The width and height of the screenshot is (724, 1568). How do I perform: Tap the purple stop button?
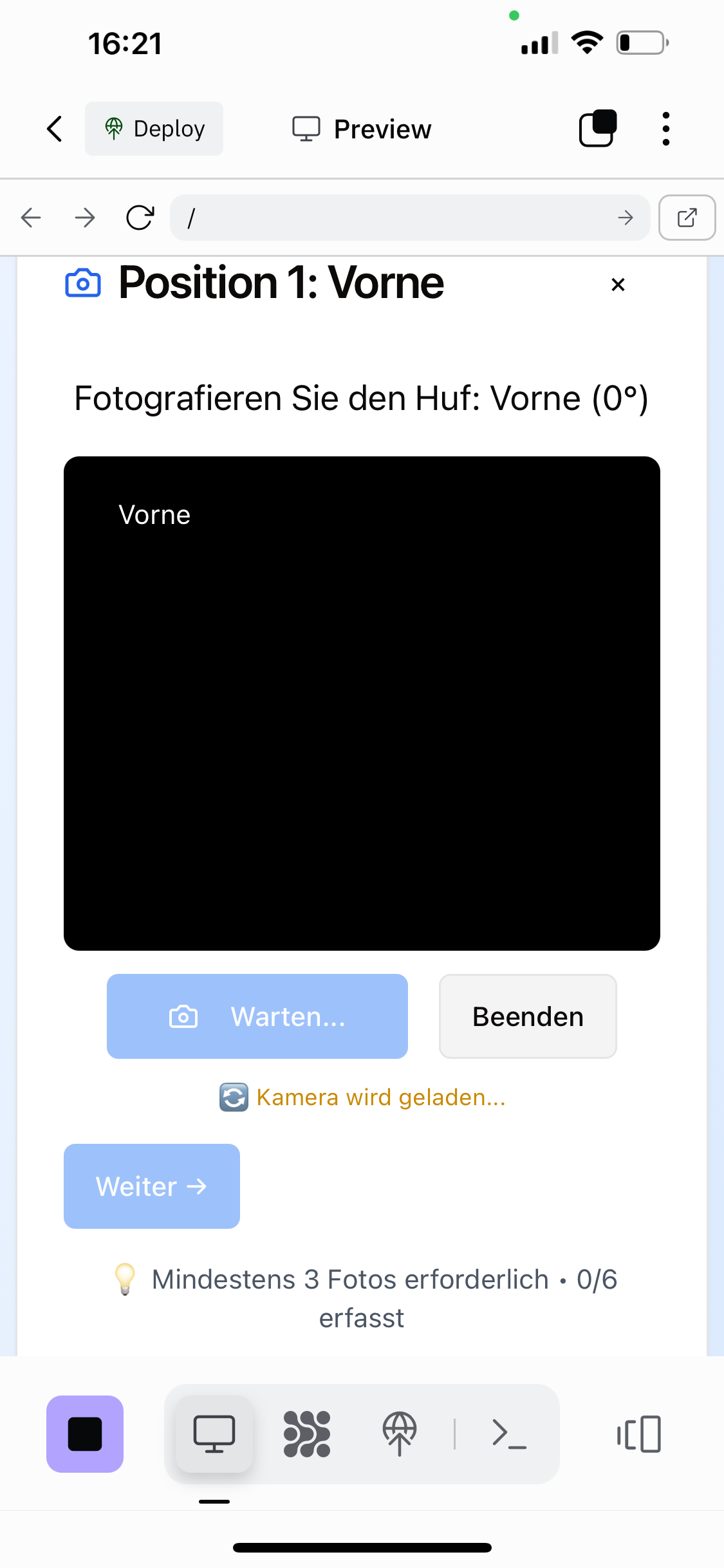point(85,1434)
